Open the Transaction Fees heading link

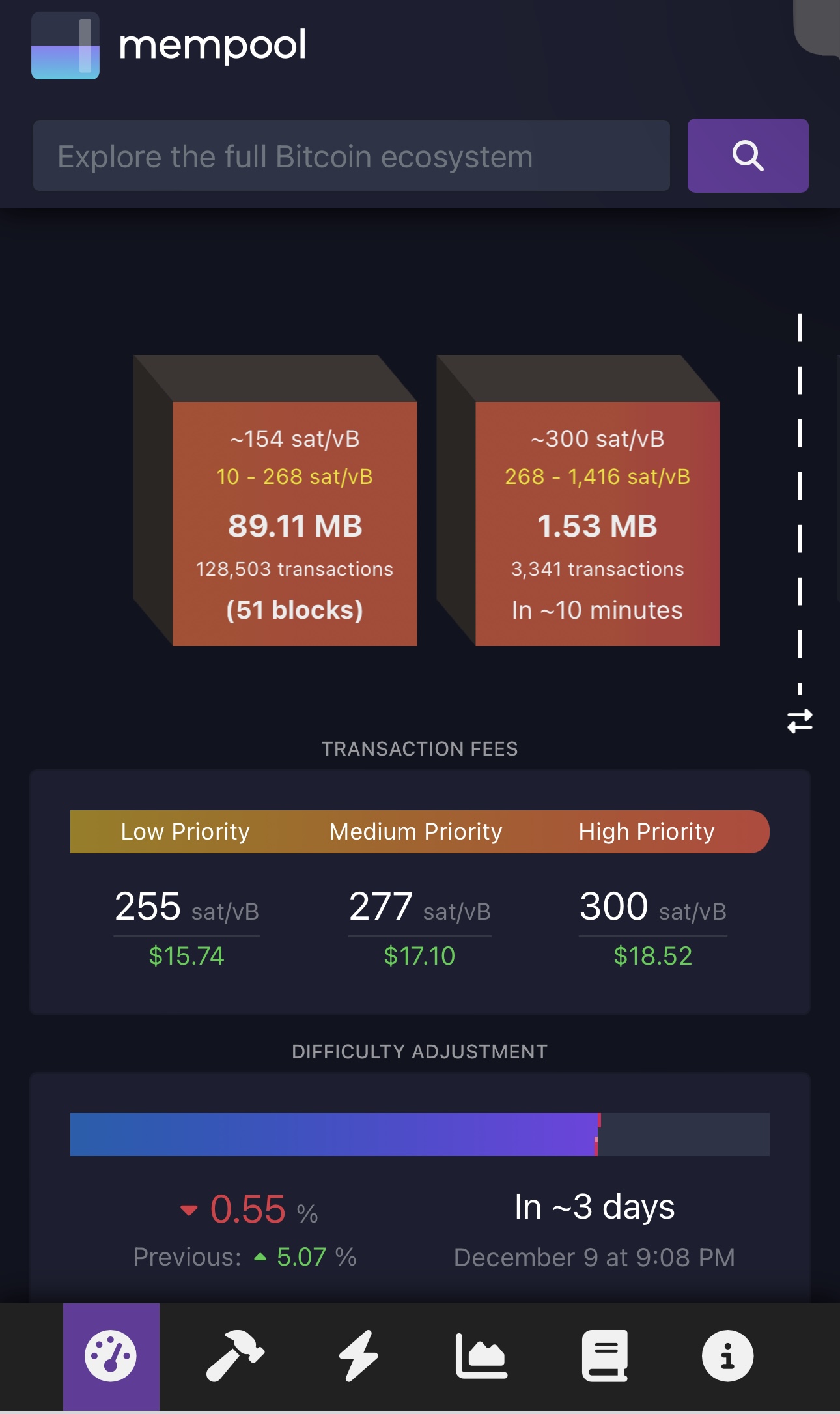click(419, 749)
